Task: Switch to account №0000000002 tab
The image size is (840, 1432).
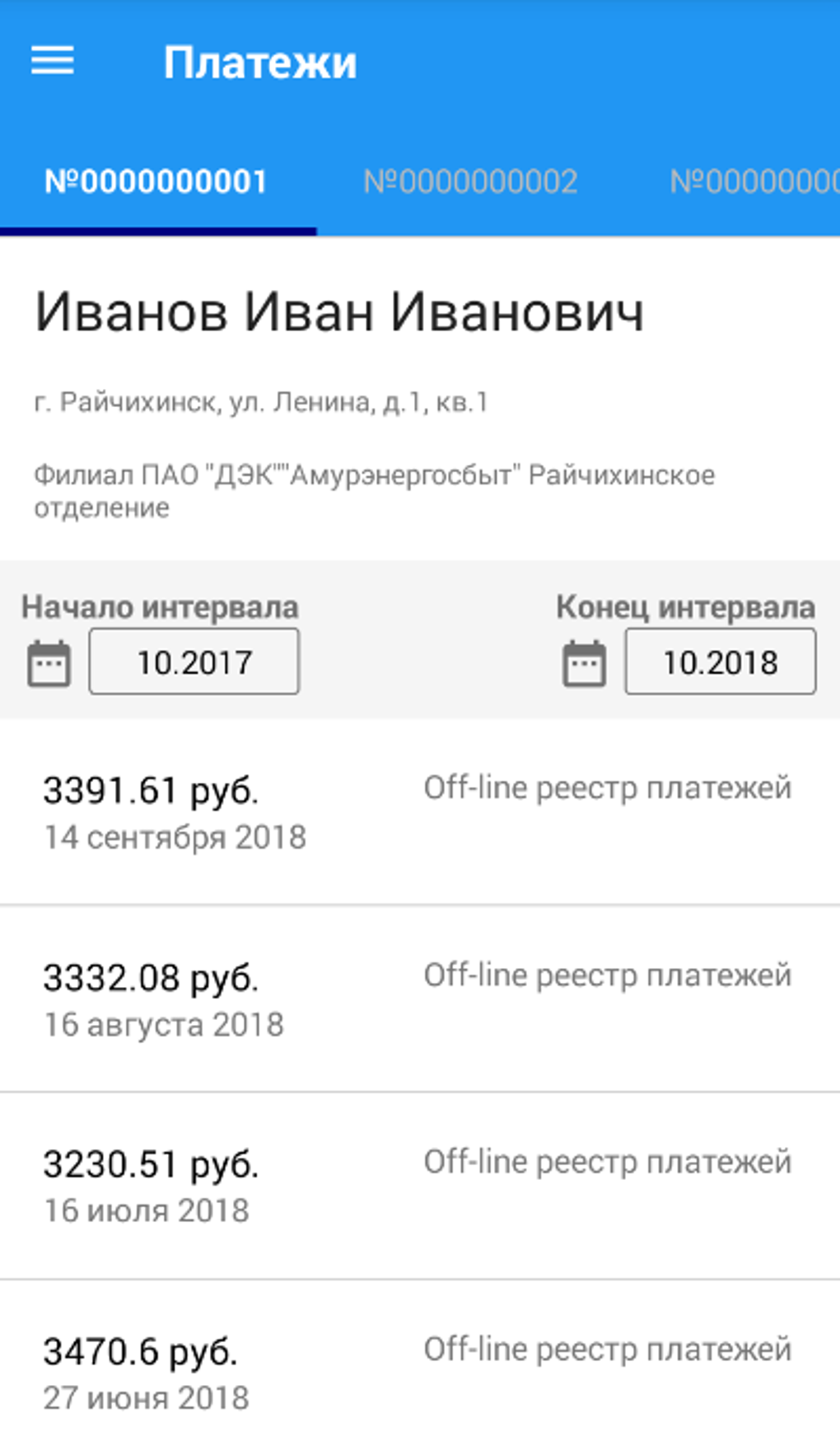Action: 470,182
